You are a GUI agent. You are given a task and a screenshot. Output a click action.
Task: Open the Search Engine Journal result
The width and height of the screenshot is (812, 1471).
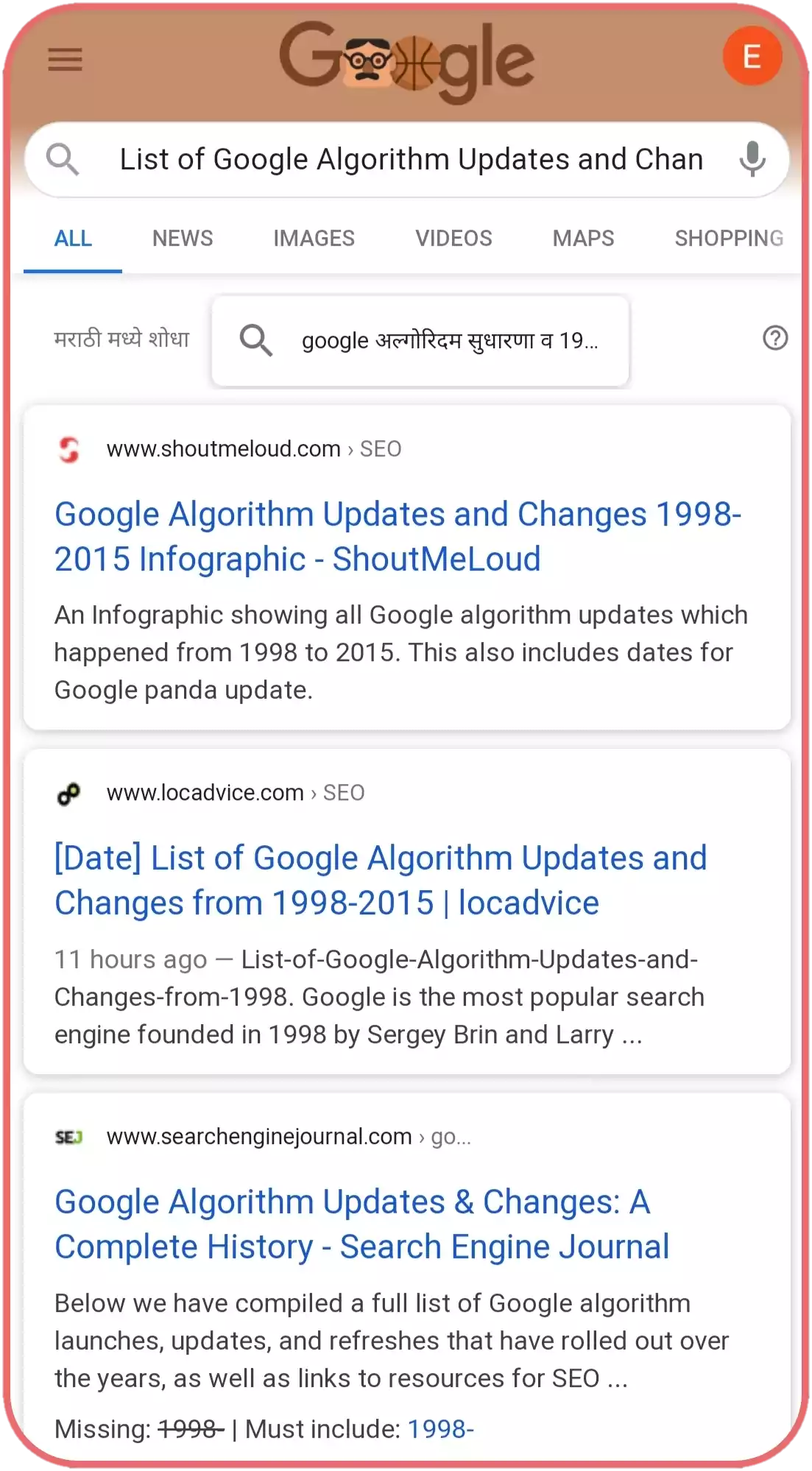pos(361,1224)
